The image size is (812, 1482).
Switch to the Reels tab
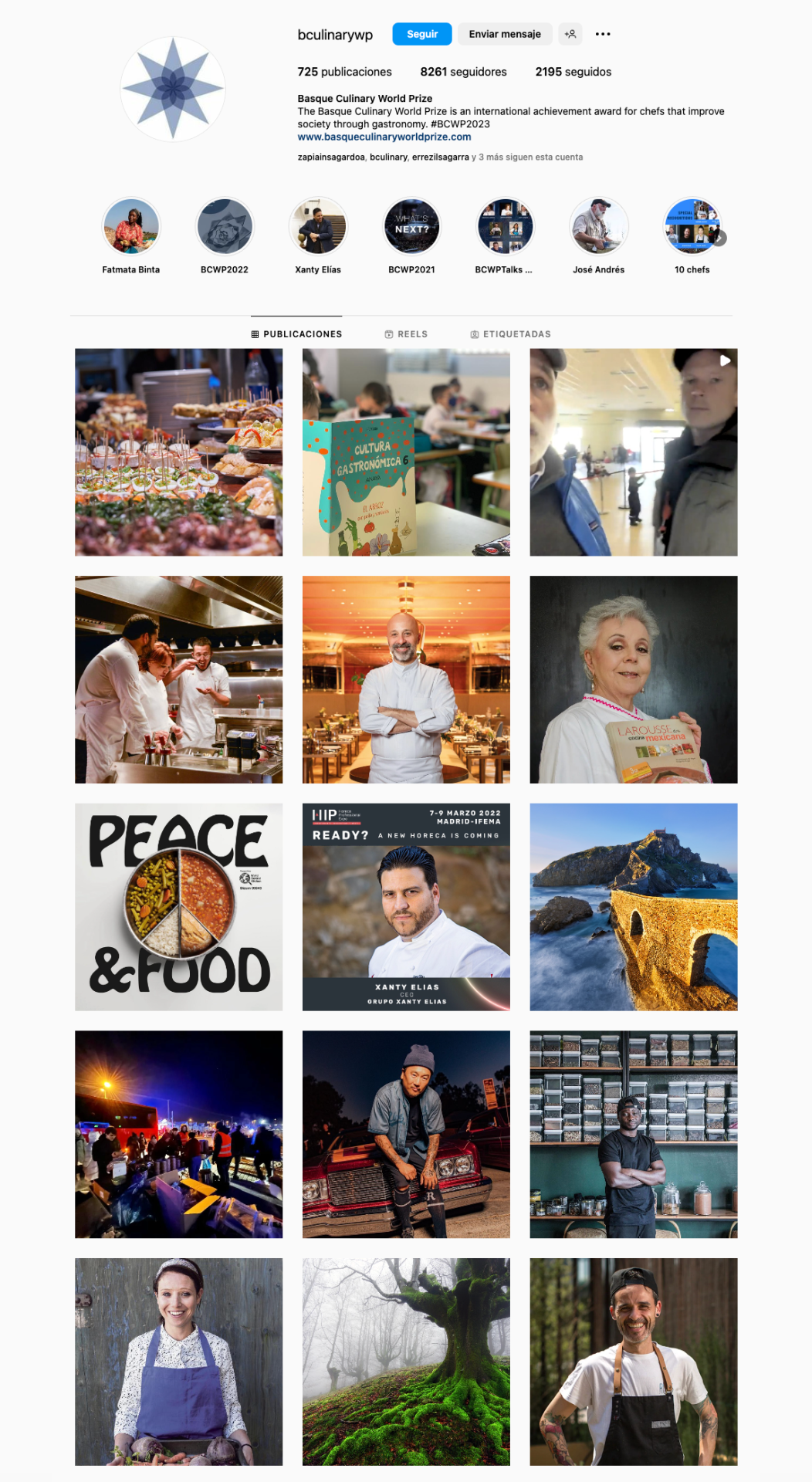[406, 334]
